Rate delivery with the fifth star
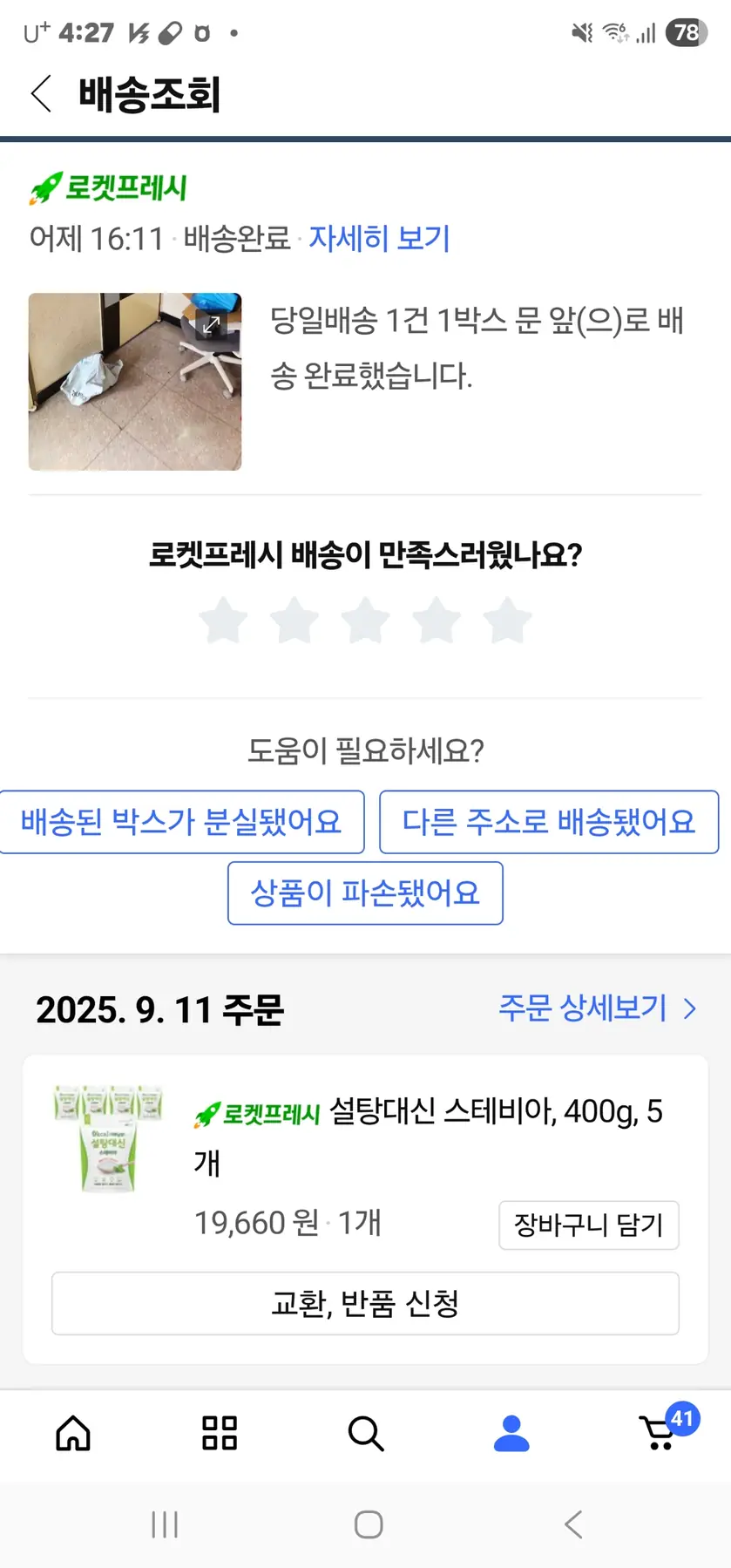The image size is (731, 1568). 507,621
